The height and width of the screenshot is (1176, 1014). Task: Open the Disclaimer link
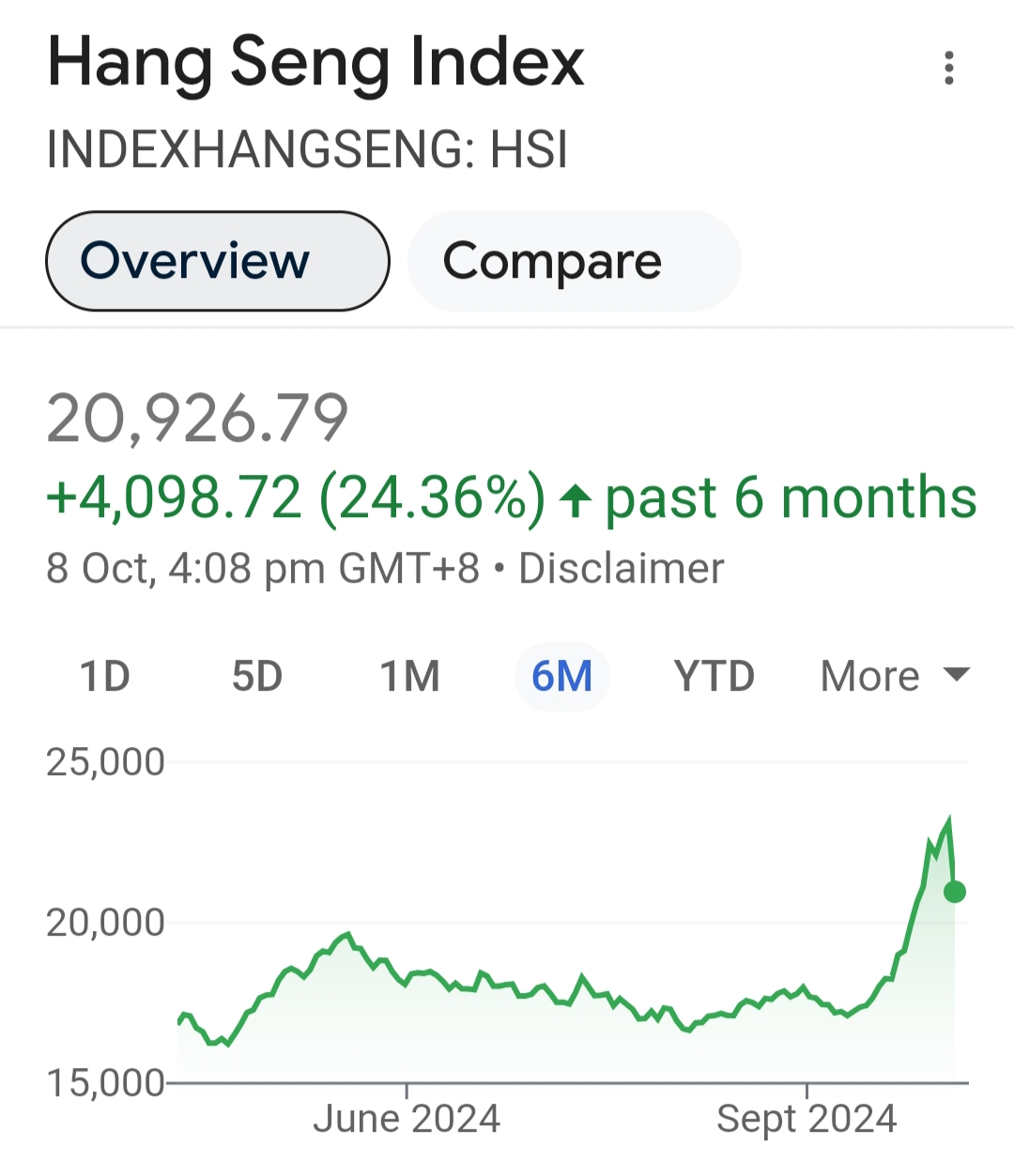[621, 569]
